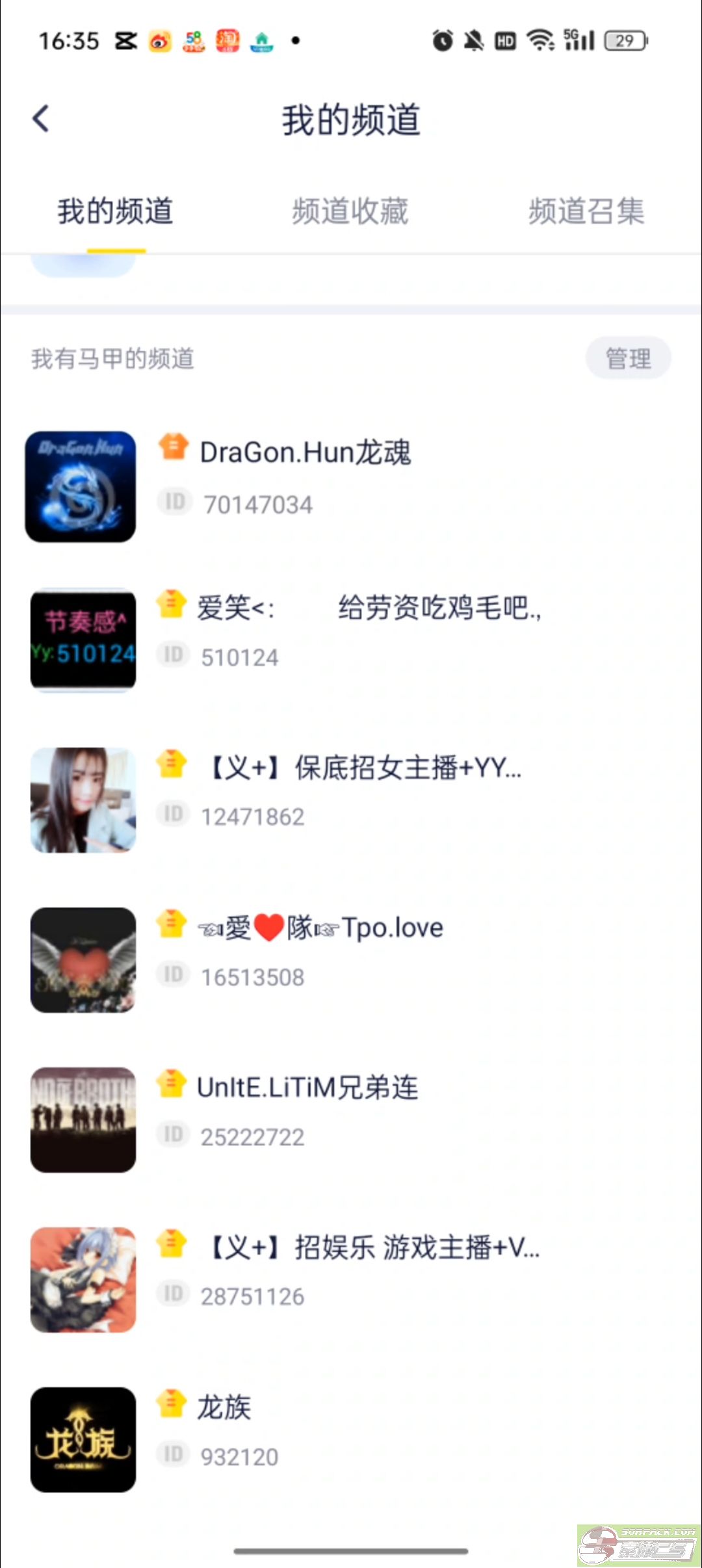The width and height of the screenshot is (702, 1568).
Task: Switch to the 频道收藏 tab
Action: [350, 211]
